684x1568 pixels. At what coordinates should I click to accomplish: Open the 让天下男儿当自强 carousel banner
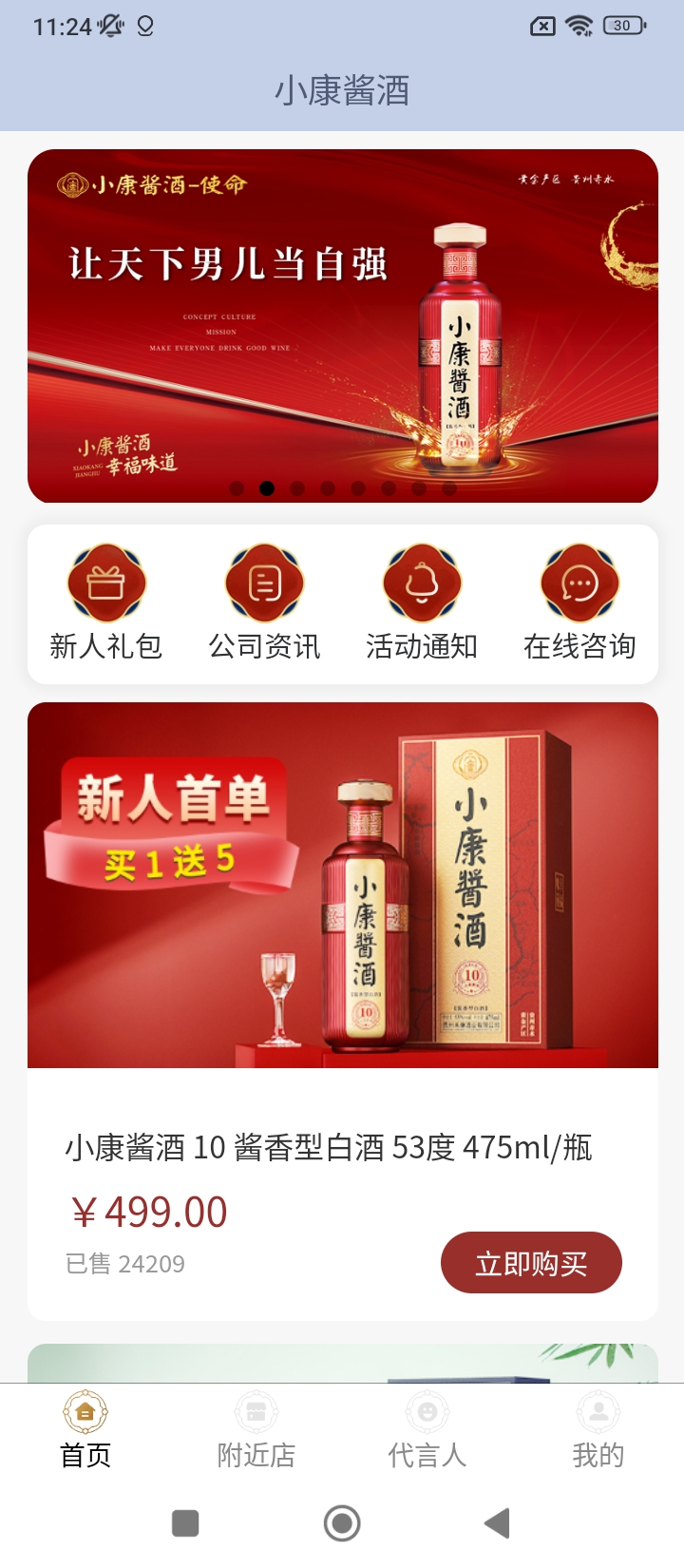point(342,325)
